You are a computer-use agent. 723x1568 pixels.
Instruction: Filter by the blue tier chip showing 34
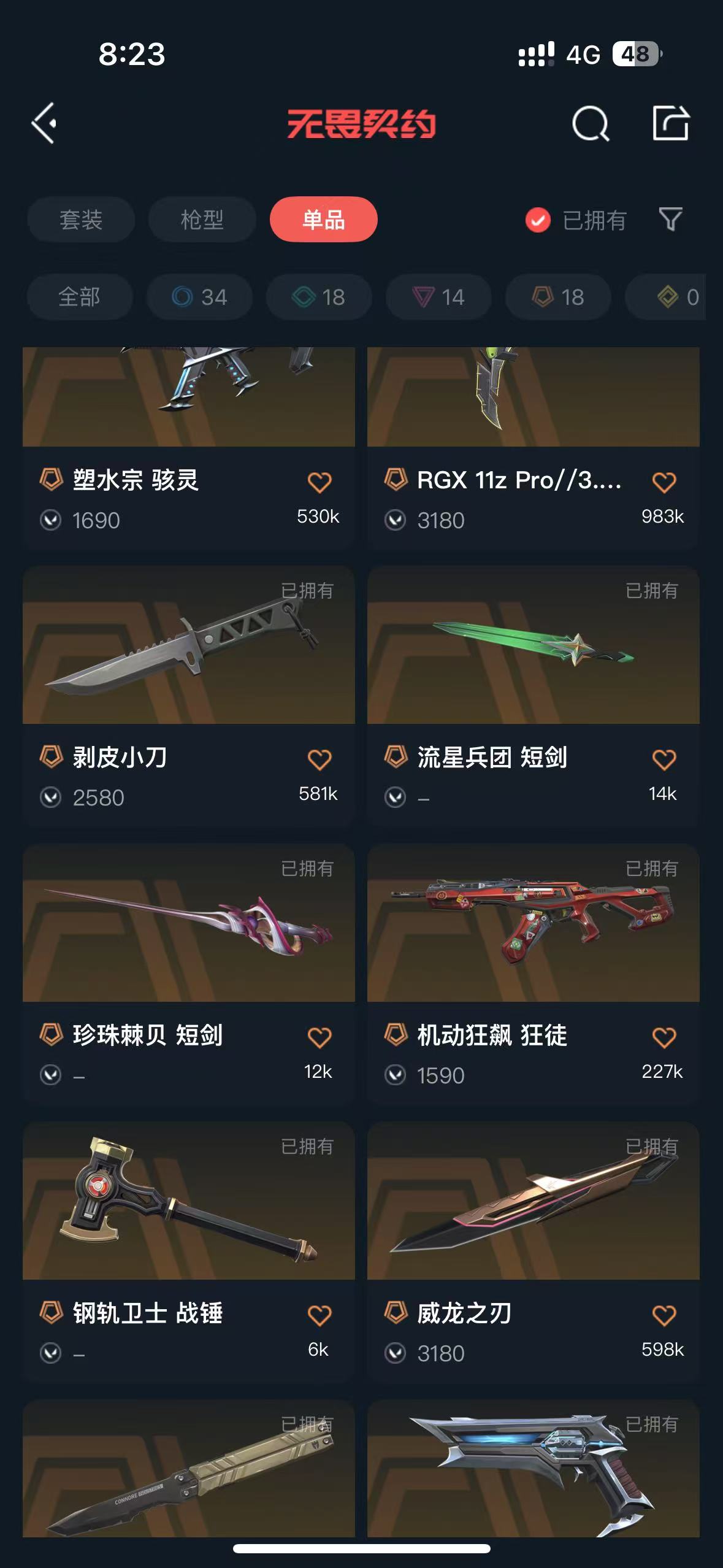click(199, 298)
